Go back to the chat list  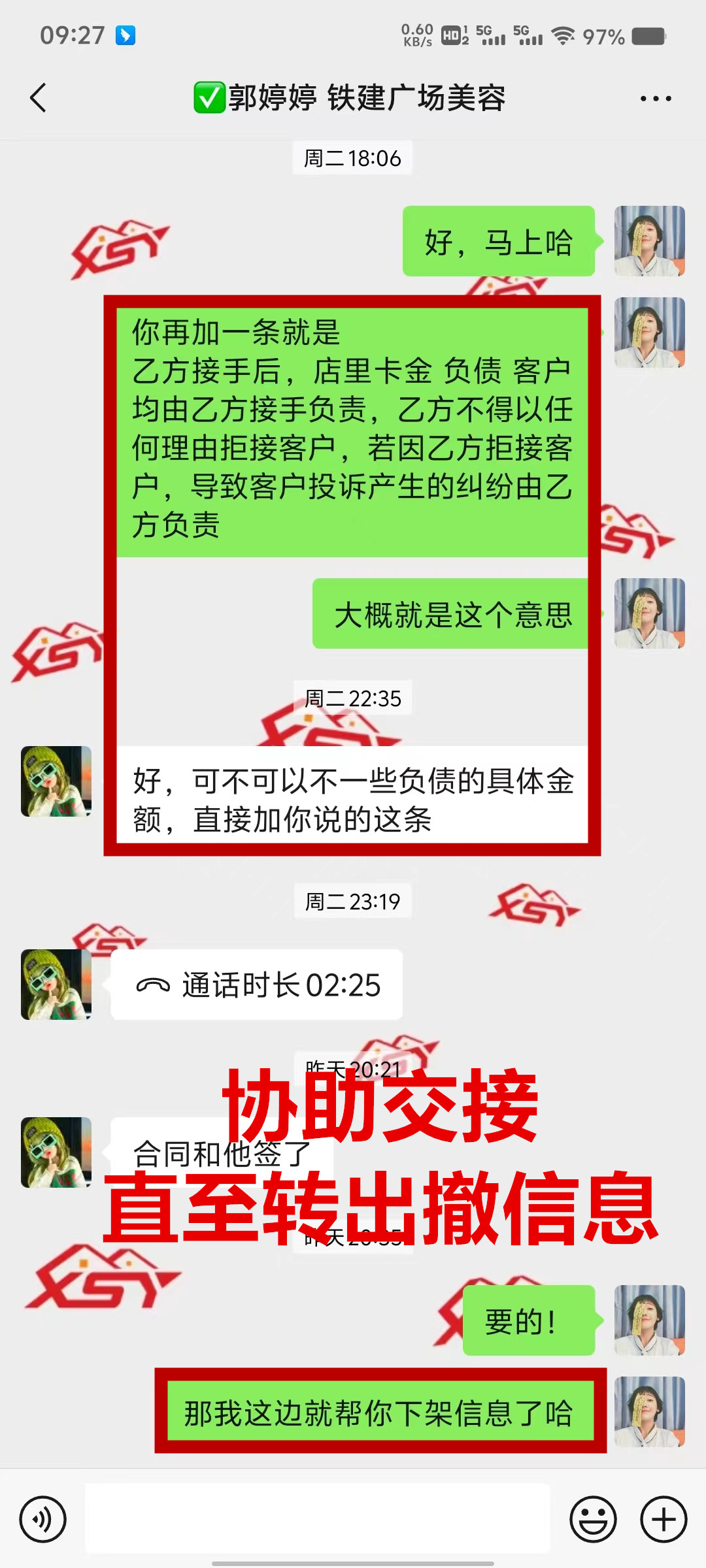[38, 98]
